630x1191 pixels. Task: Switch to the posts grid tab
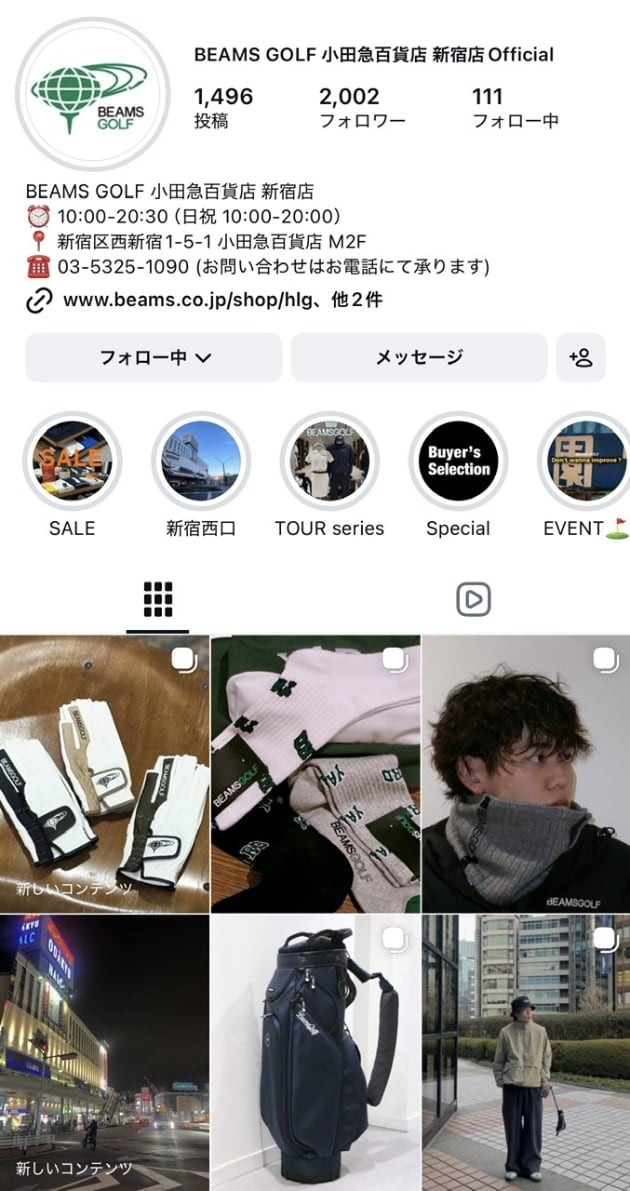coord(158,599)
